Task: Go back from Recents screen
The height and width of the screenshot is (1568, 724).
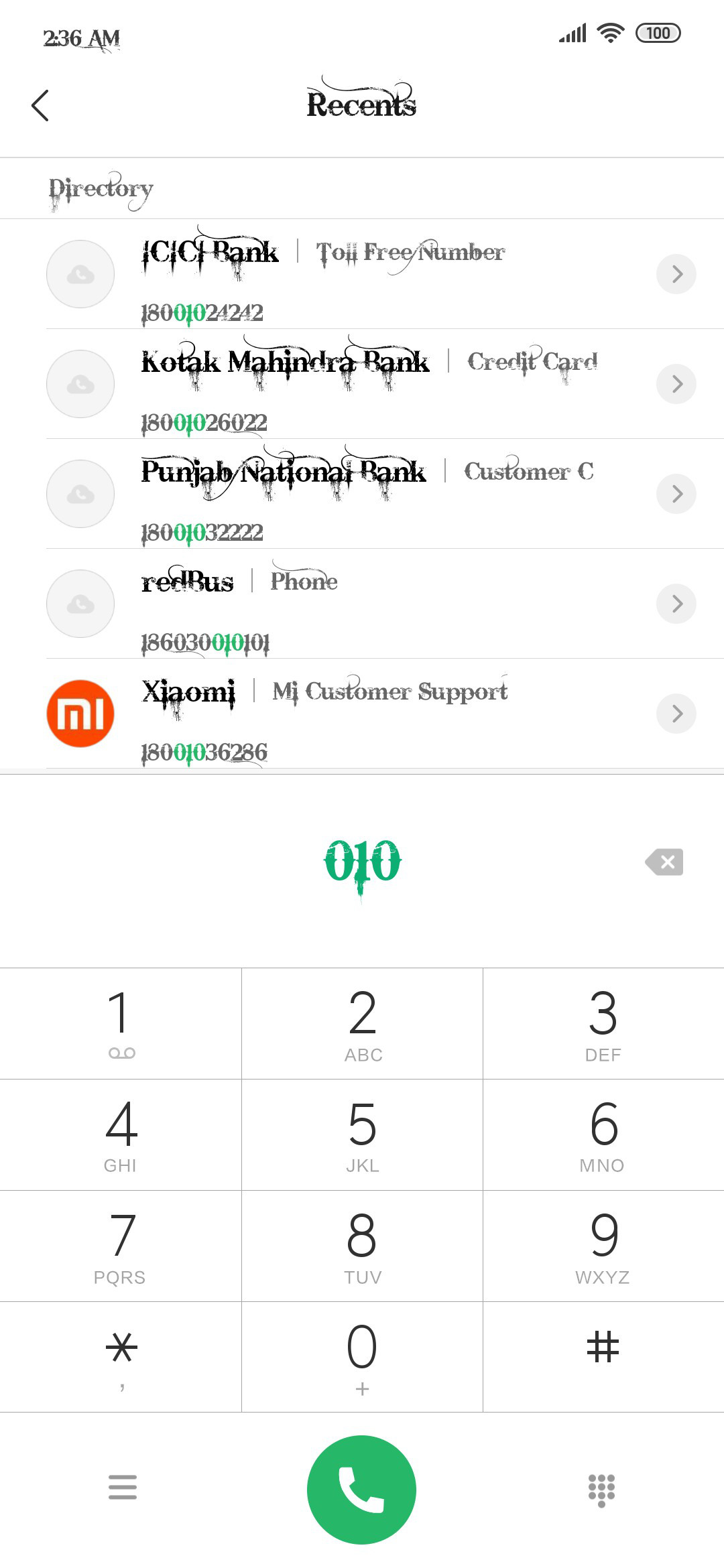Action: click(40, 105)
